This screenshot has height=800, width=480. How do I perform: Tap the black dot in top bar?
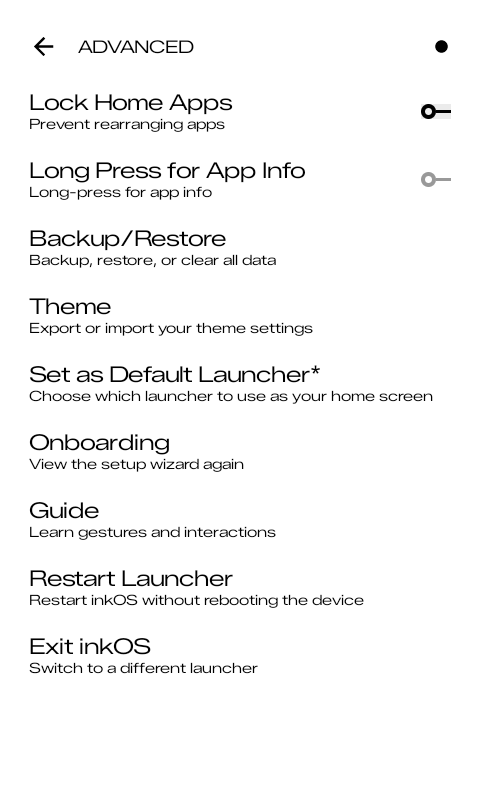click(441, 47)
